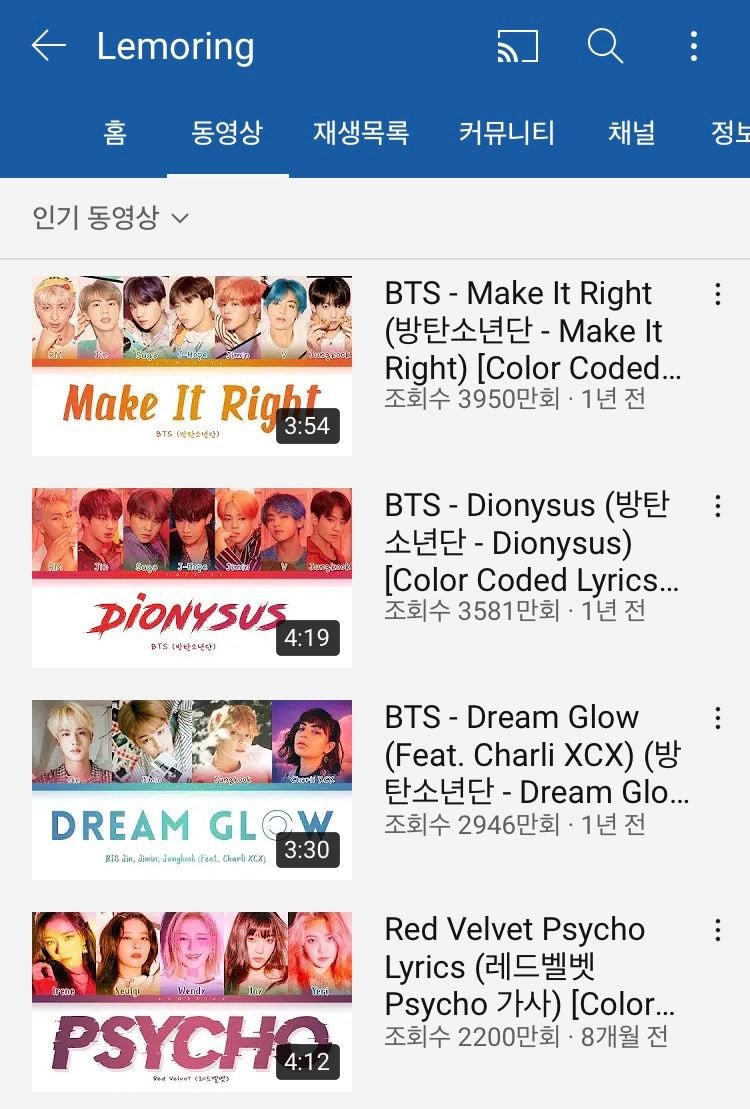The image size is (750, 1109).
Task: Expand the 인기 동영상 sort dropdown
Action: click(x=110, y=218)
